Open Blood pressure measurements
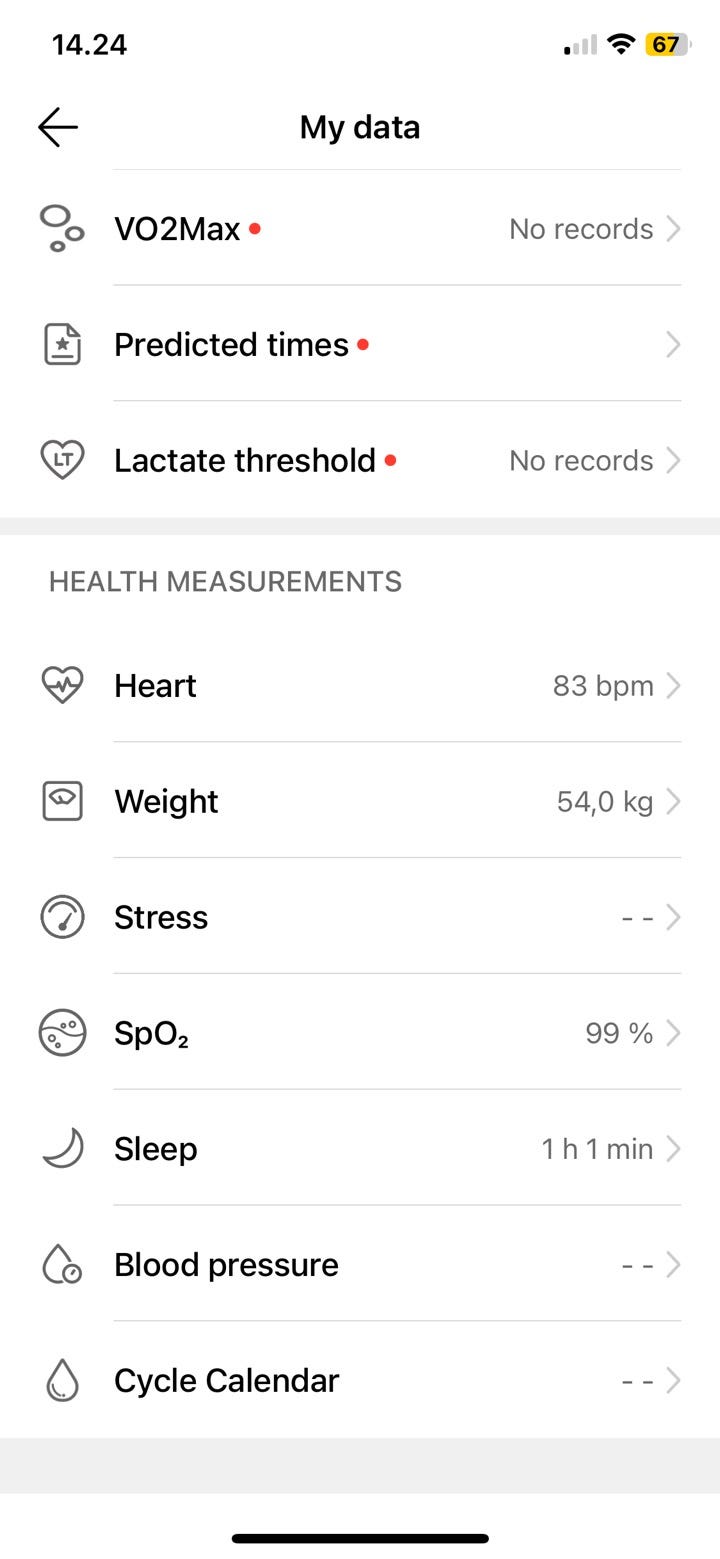Image resolution: width=720 pixels, height=1559 pixels. click(360, 1266)
